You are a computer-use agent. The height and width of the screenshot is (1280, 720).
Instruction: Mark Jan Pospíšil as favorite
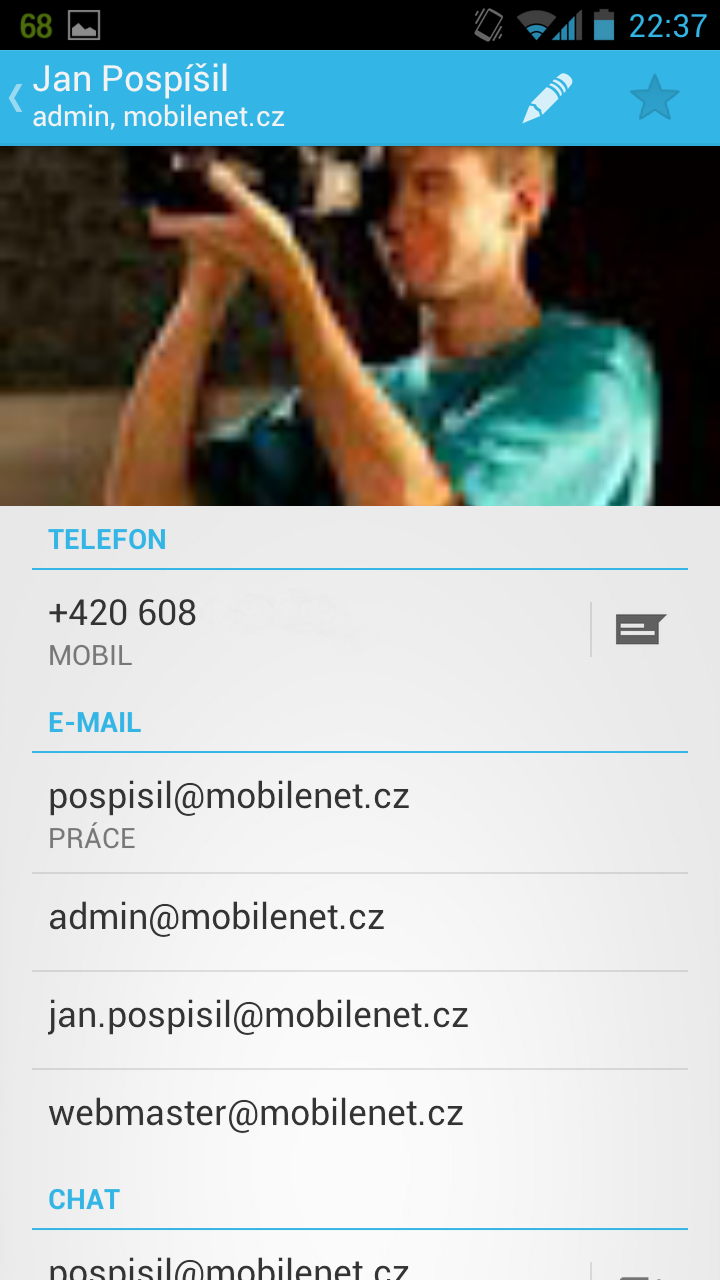point(654,98)
